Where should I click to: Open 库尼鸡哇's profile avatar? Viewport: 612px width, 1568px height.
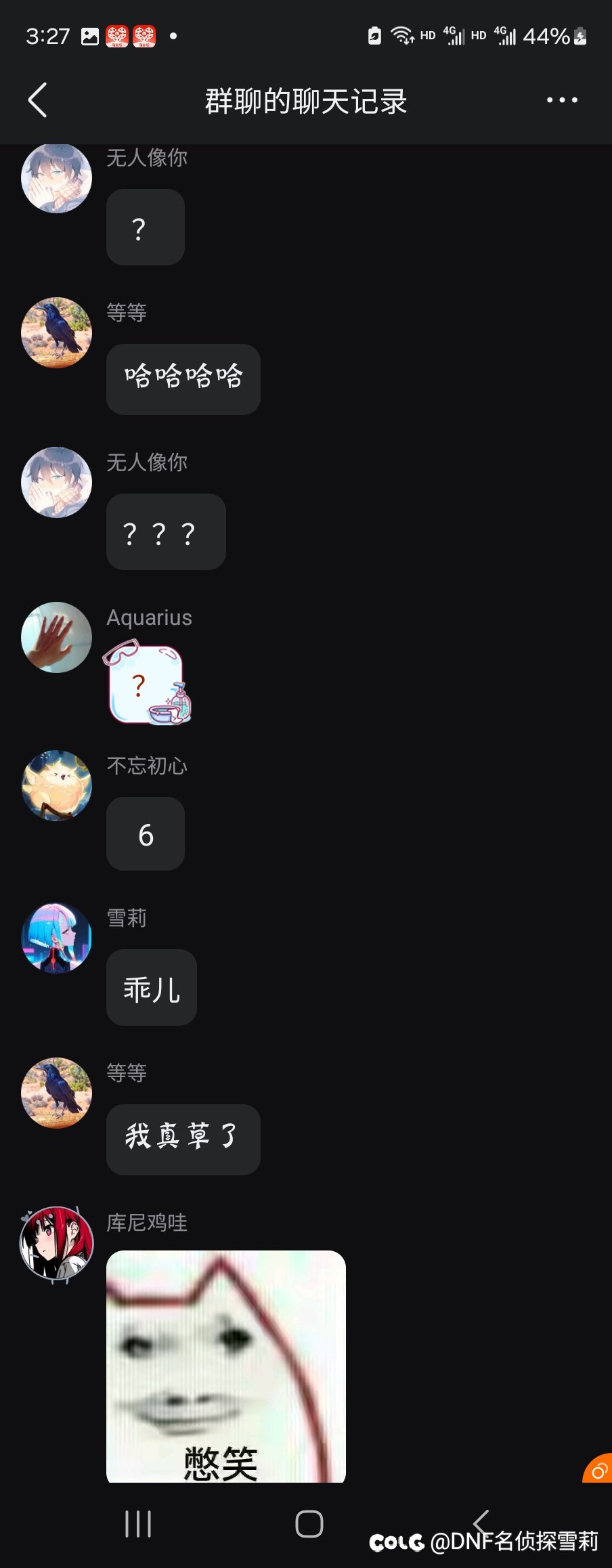point(57,1242)
